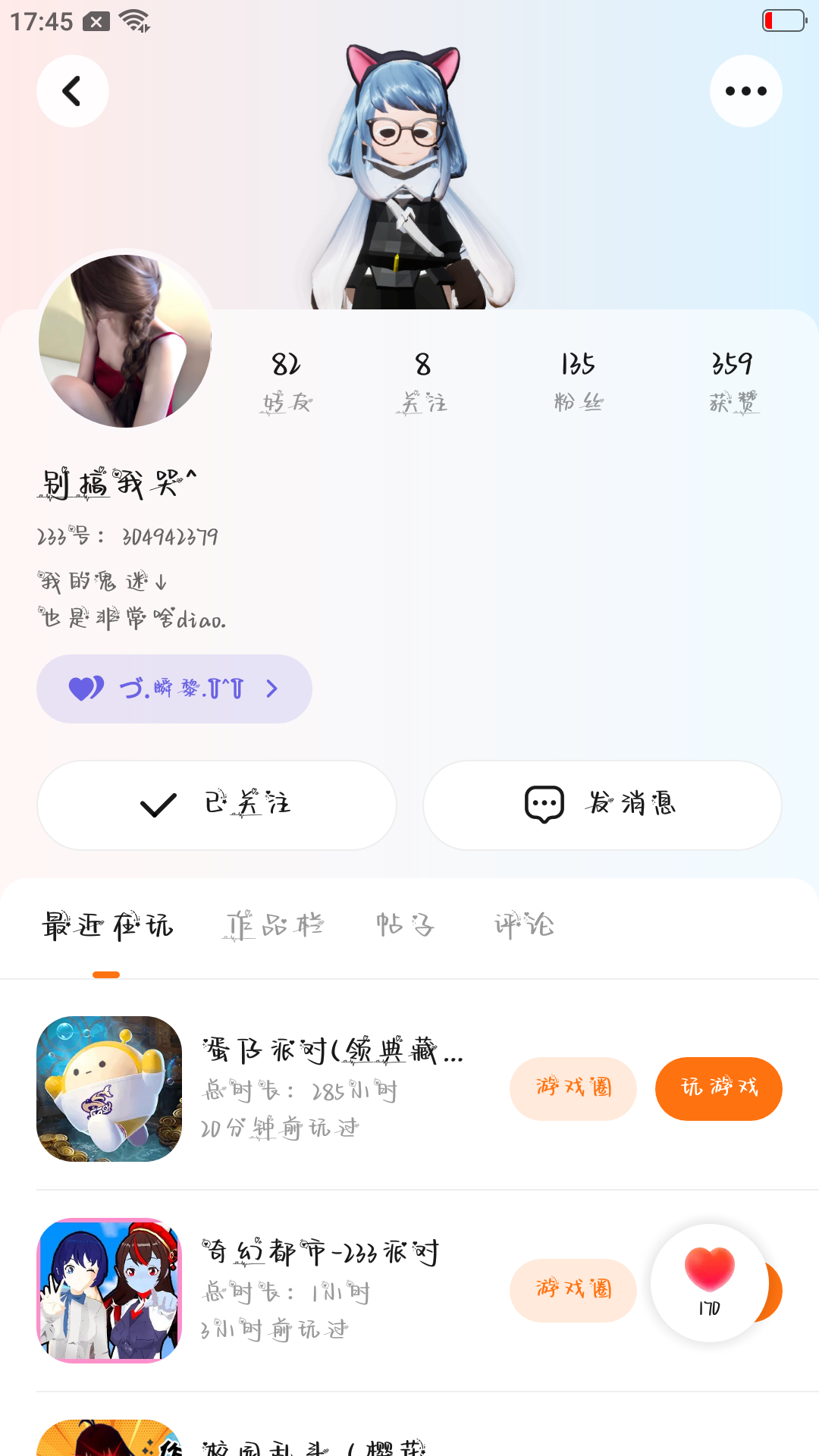View the profile avatar photo
This screenshot has height=1456, width=819.
(125, 340)
